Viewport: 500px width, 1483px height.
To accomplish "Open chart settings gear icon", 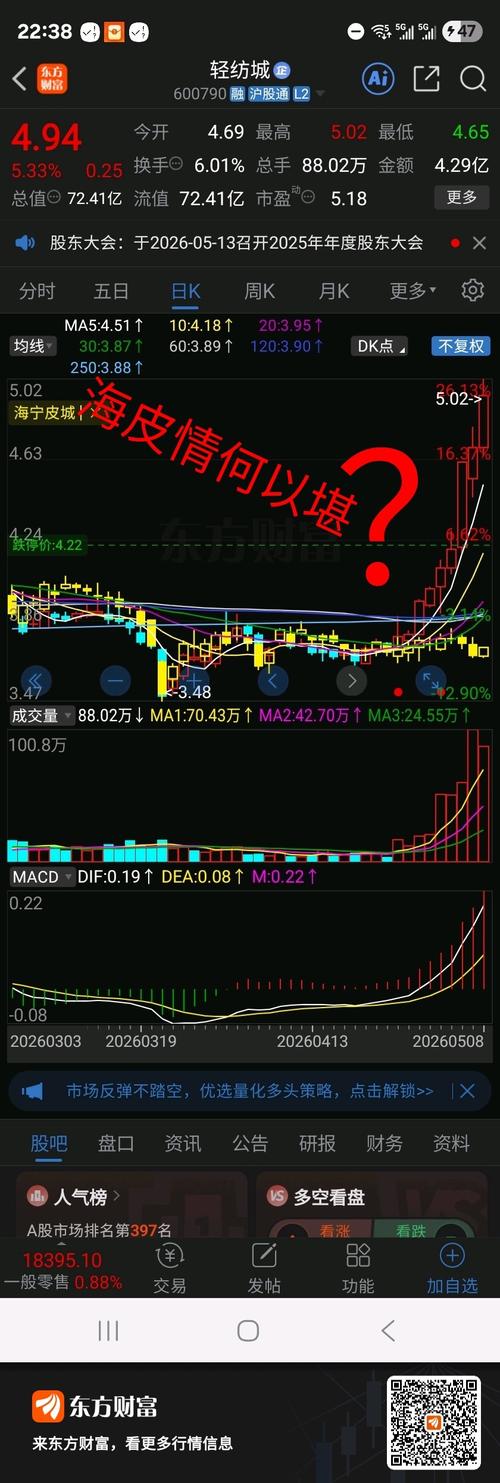I will pos(472,291).
